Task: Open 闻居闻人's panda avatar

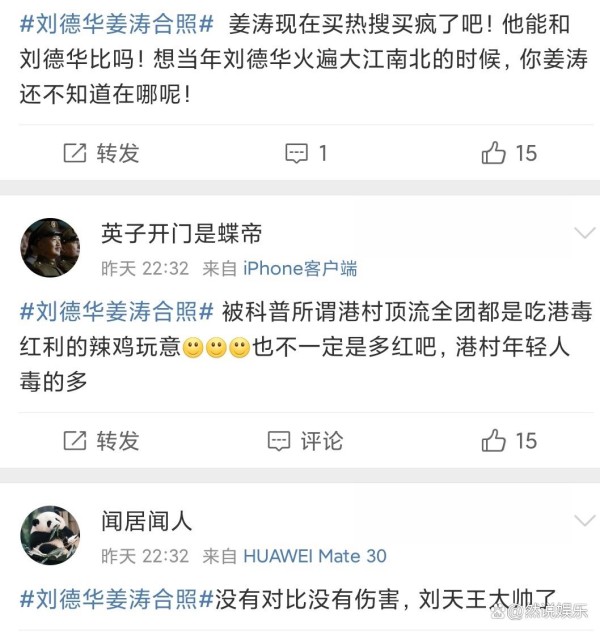Action: tap(50, 535)
